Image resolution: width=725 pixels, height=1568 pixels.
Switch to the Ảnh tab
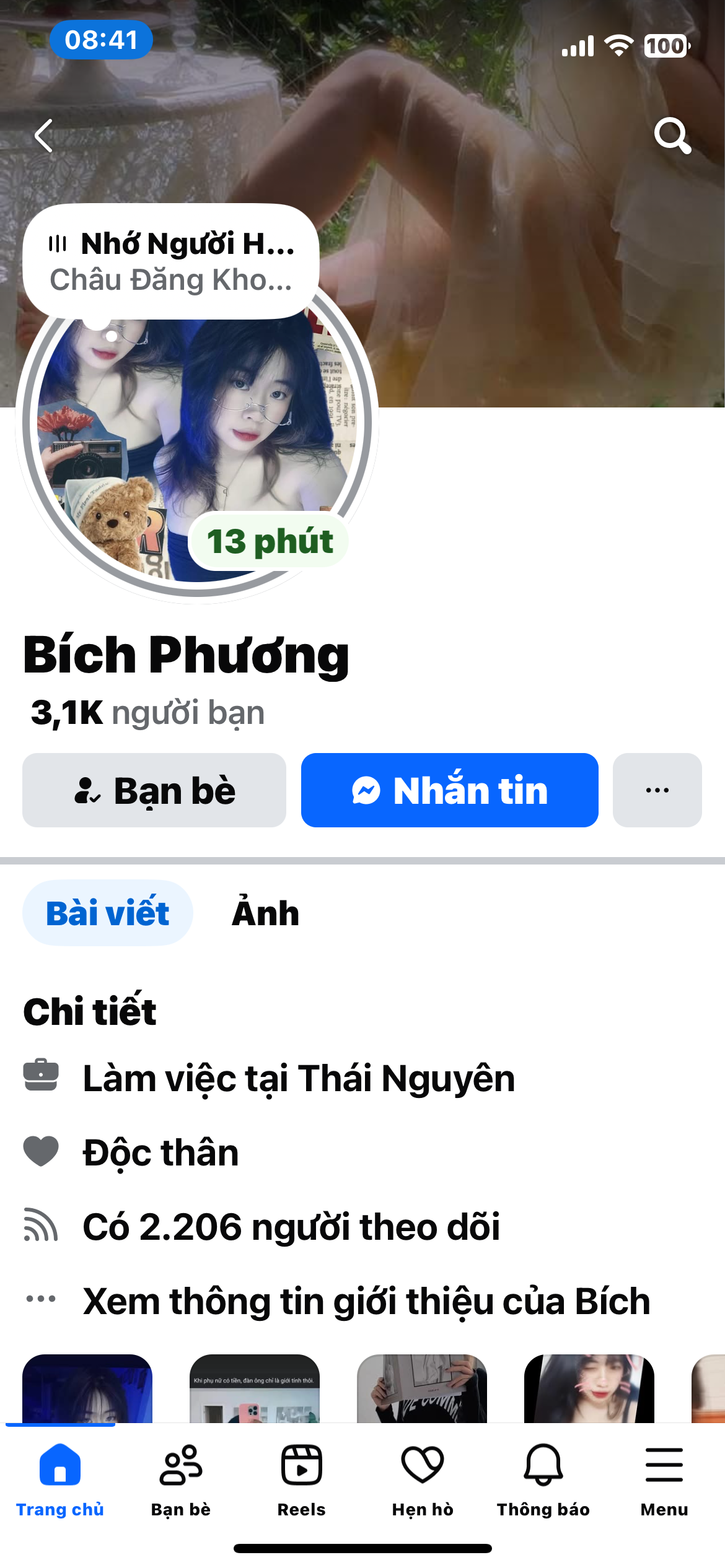[265, 913]
